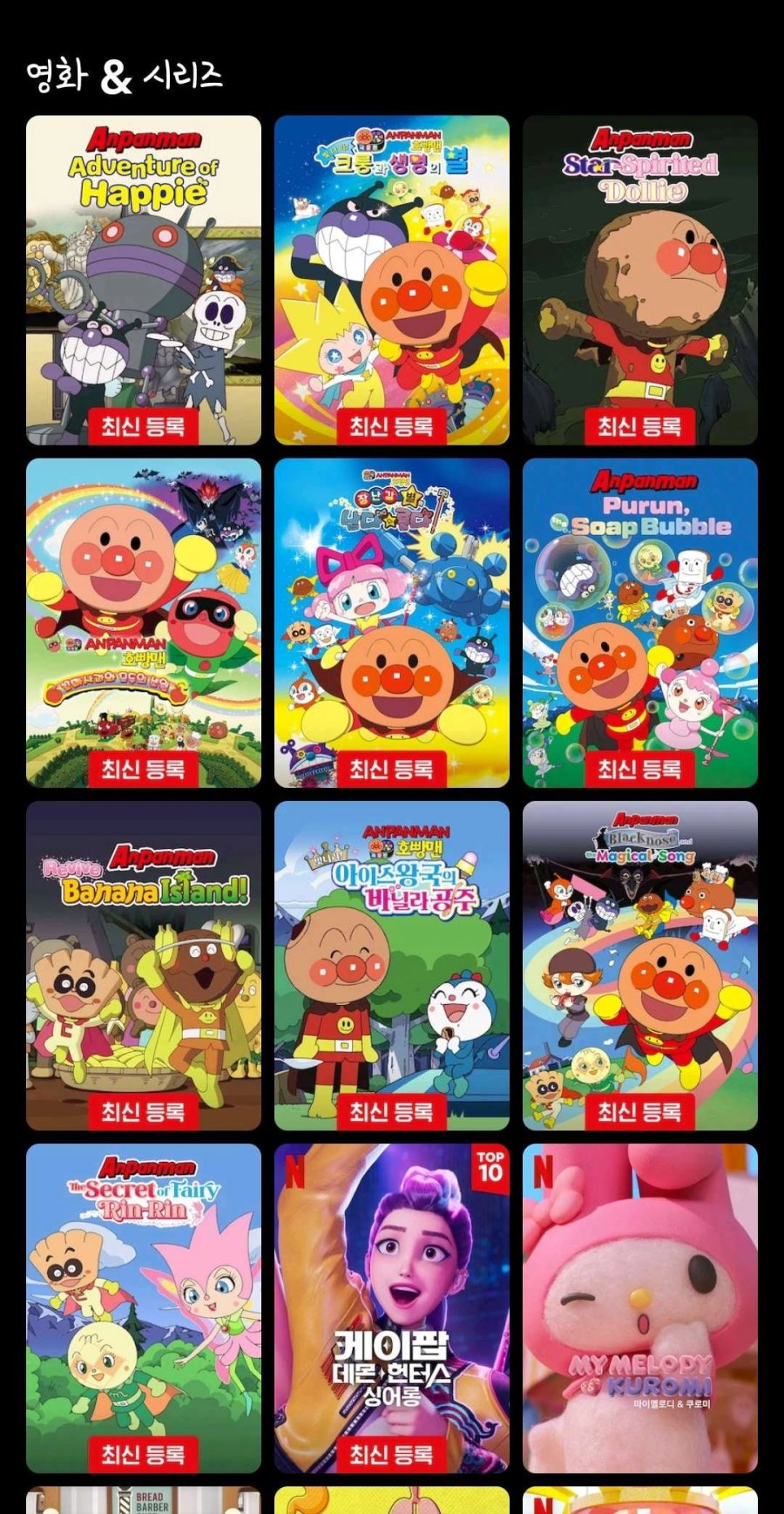Open Anpanman Purun, Soap Bubble
Image resolution: width=784 pixels, height=1514 pixels.
click(640, 622)
